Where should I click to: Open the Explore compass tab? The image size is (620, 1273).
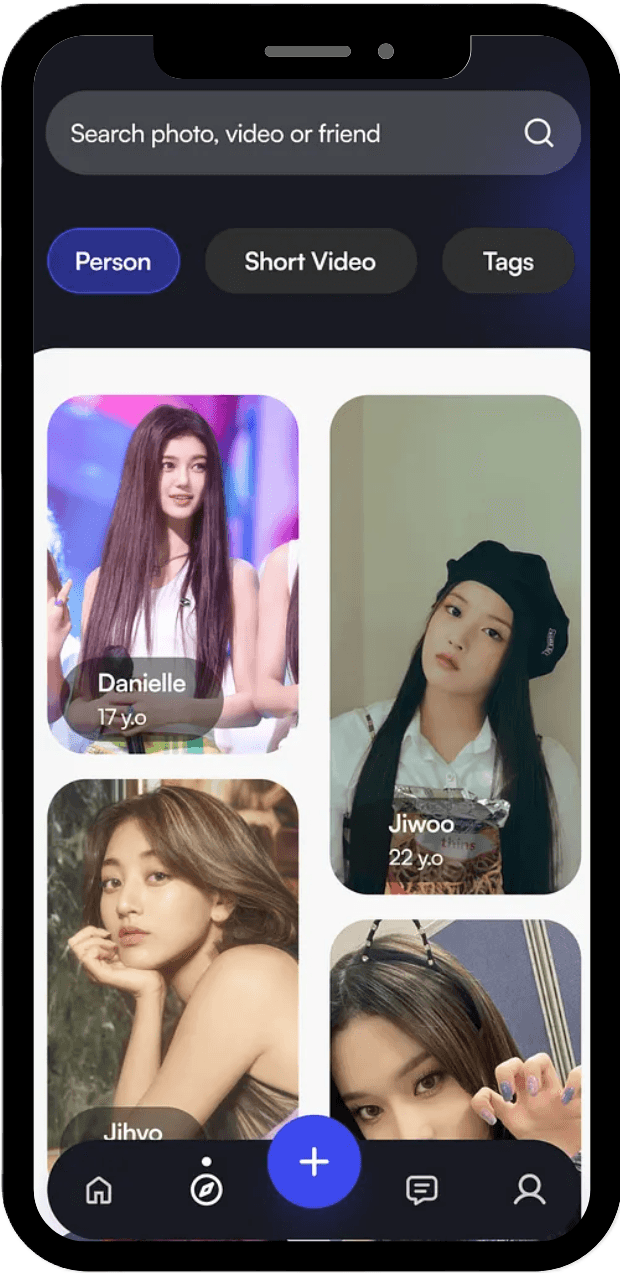[x=206, y=1190]
